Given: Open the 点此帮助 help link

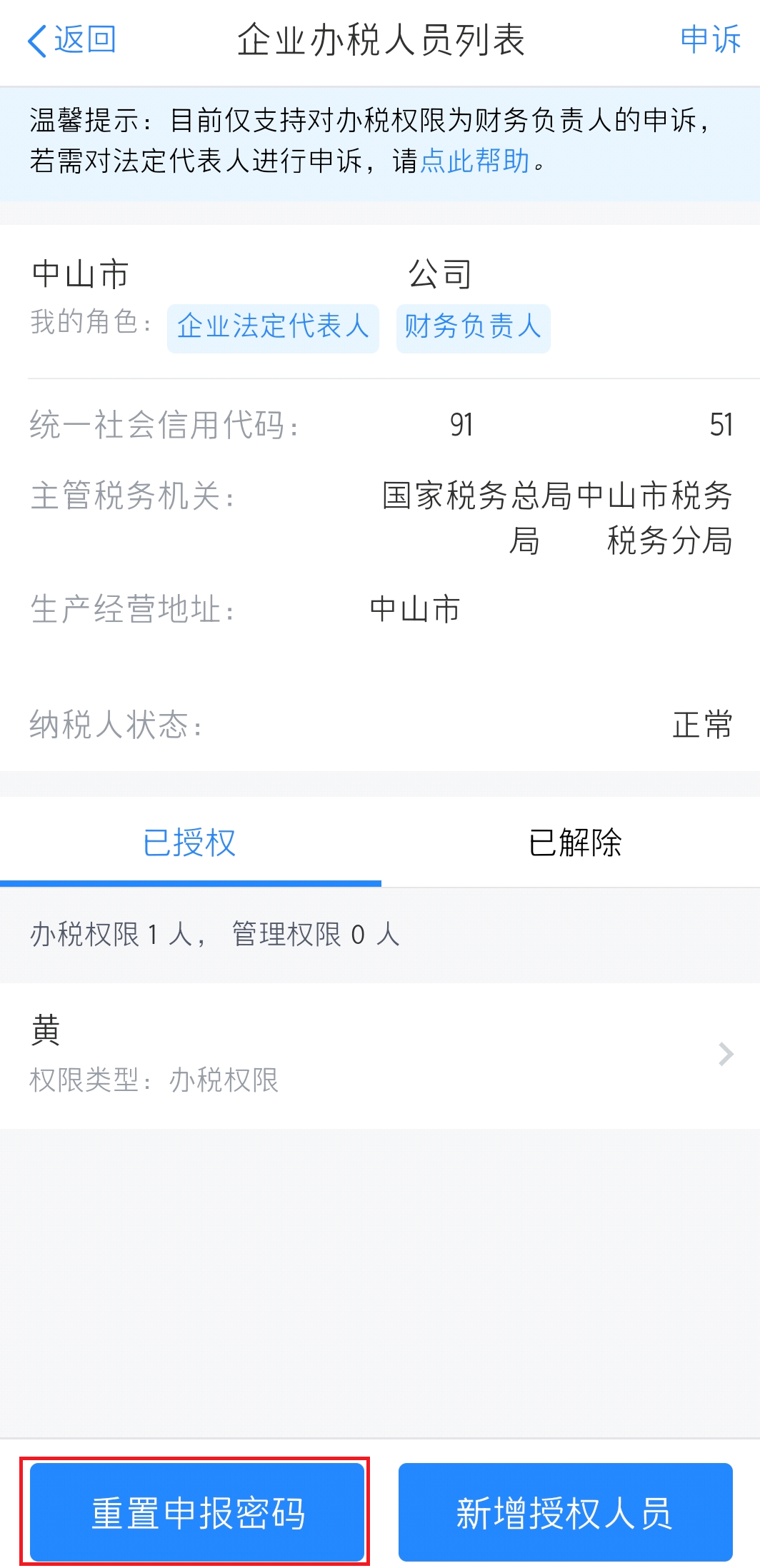Looking at the screenshot, I should (474, 161).
